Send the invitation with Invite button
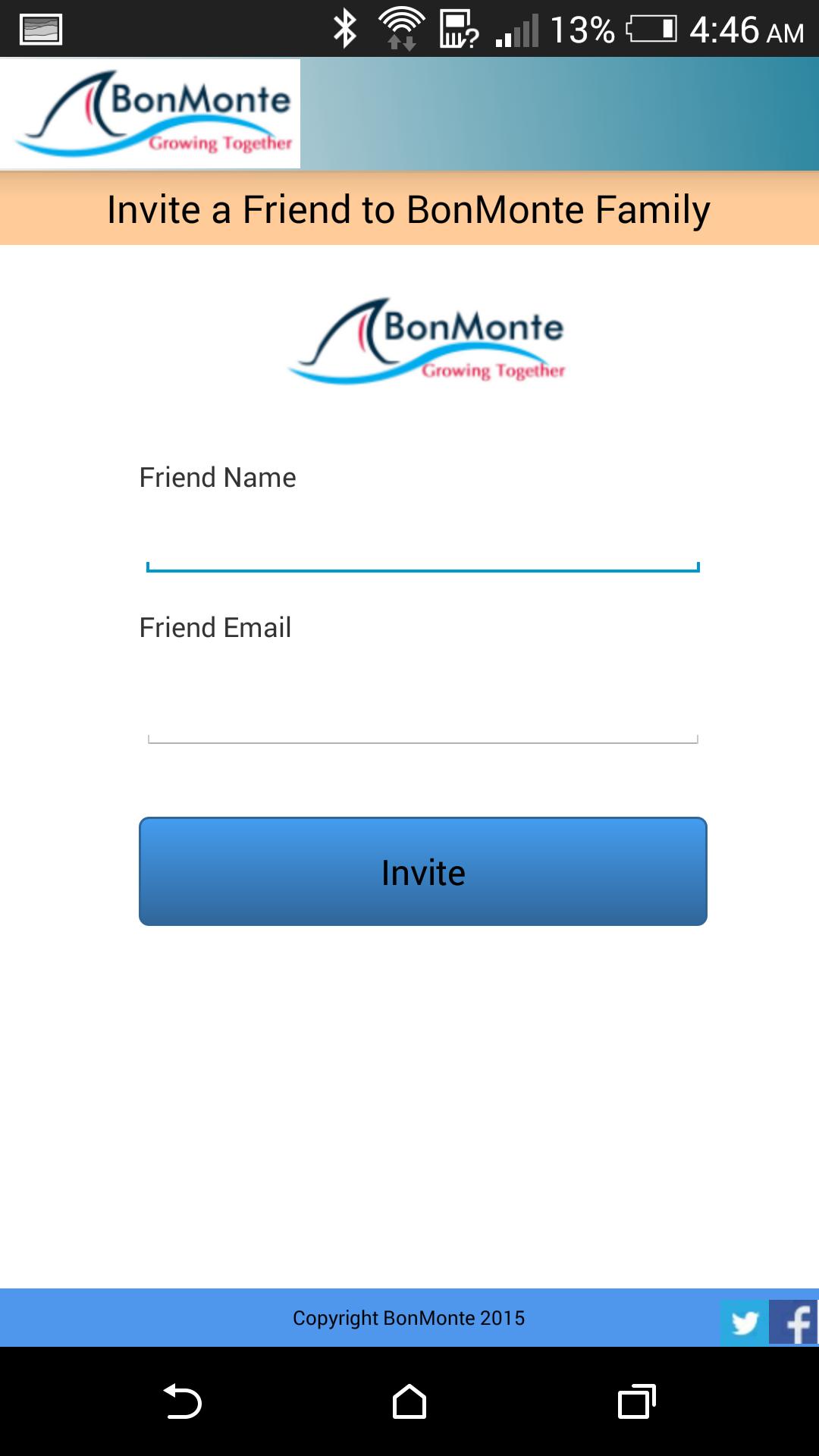 click(422, 871)
